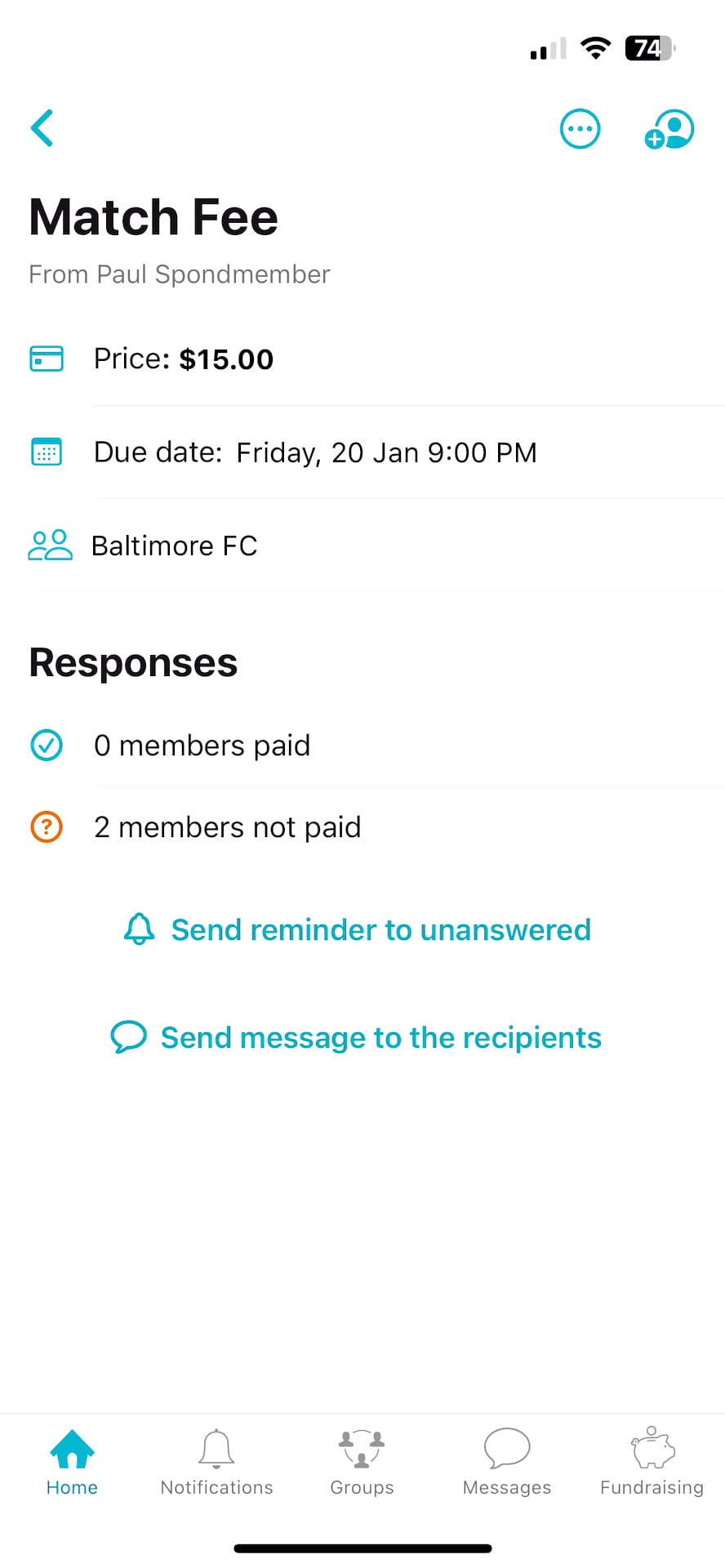Select the Home tab
Screen dimensions: 725x1568
(x=72, y=1462)
